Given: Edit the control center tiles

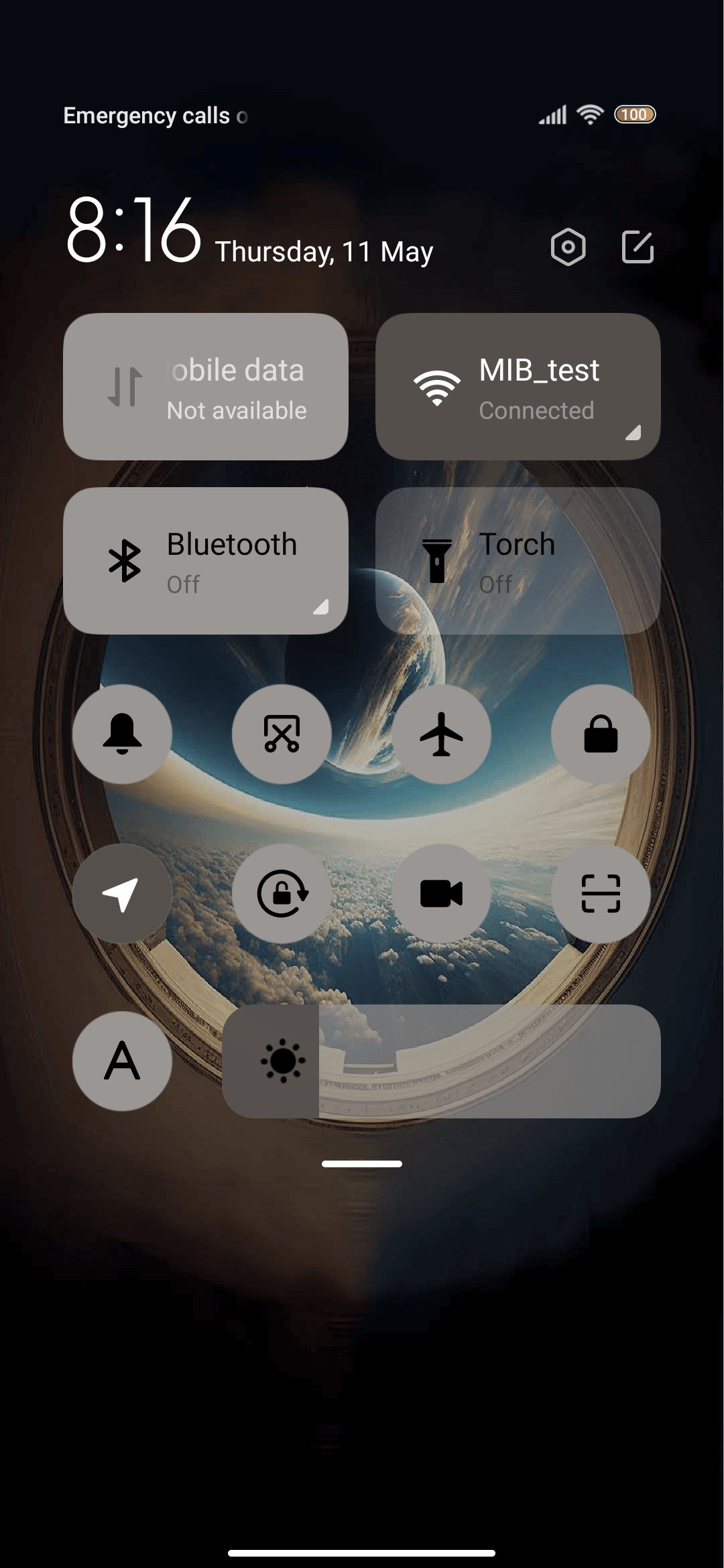Looking at the screenshot, I should point(638,247).
